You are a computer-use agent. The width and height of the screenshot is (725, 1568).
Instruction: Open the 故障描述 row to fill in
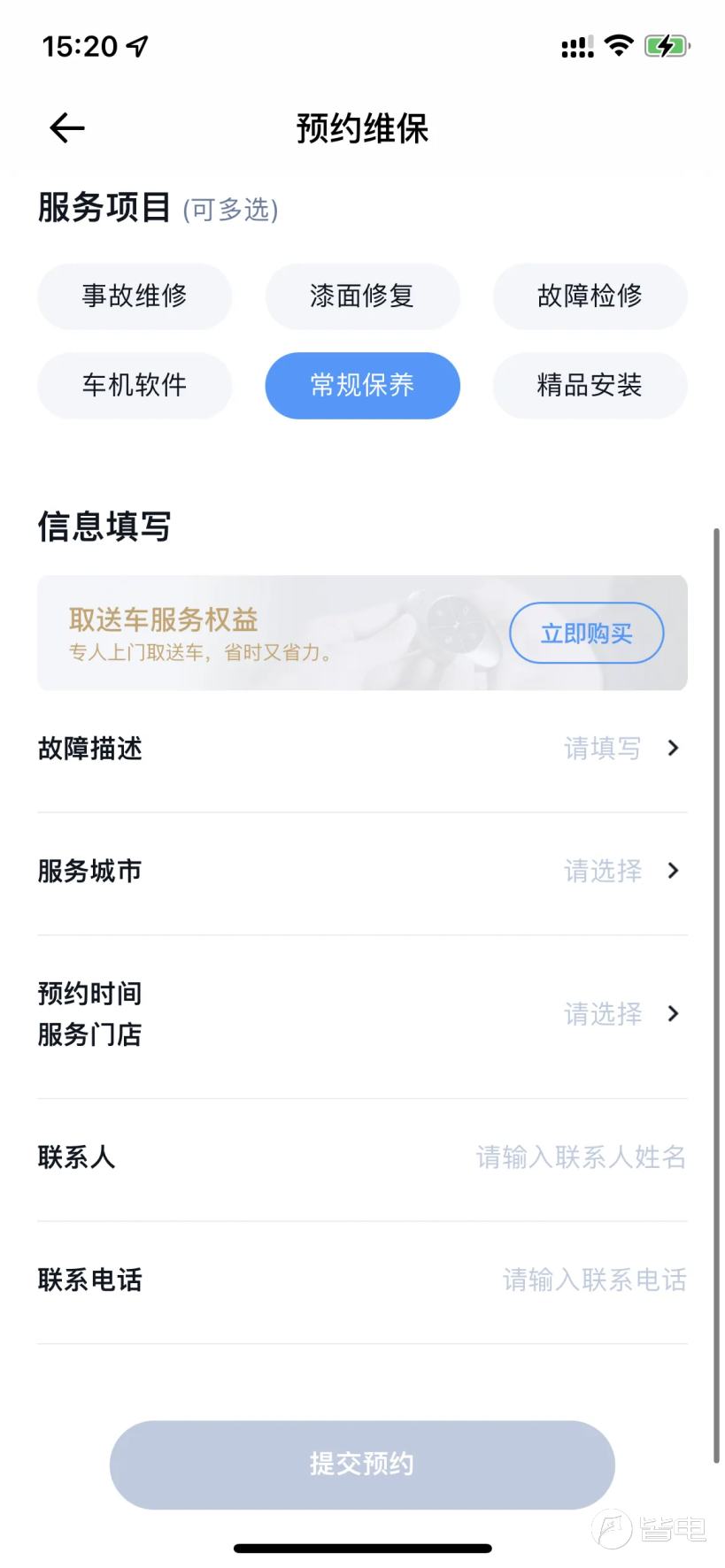pos(362,749)
